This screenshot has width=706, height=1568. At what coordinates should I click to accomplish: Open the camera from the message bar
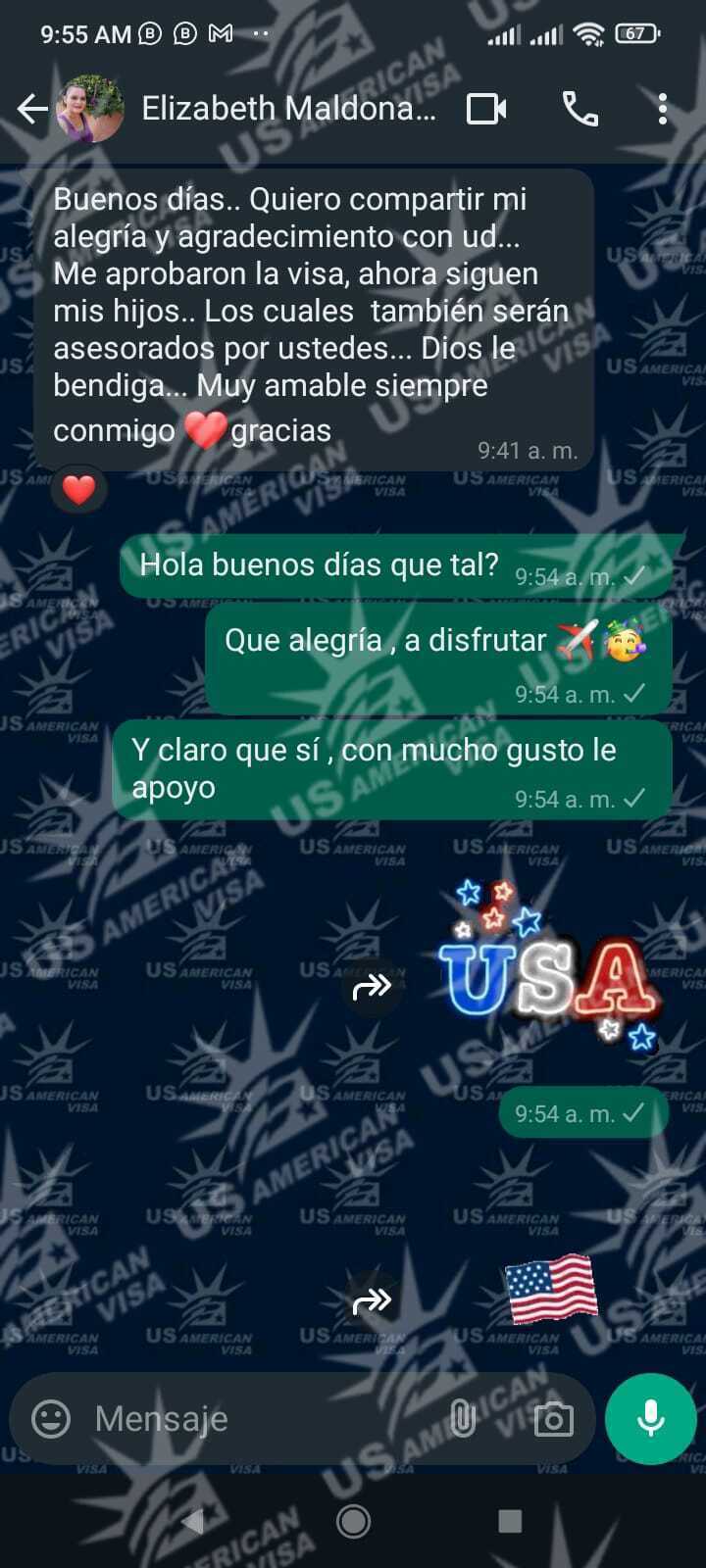coord(553,1418)
